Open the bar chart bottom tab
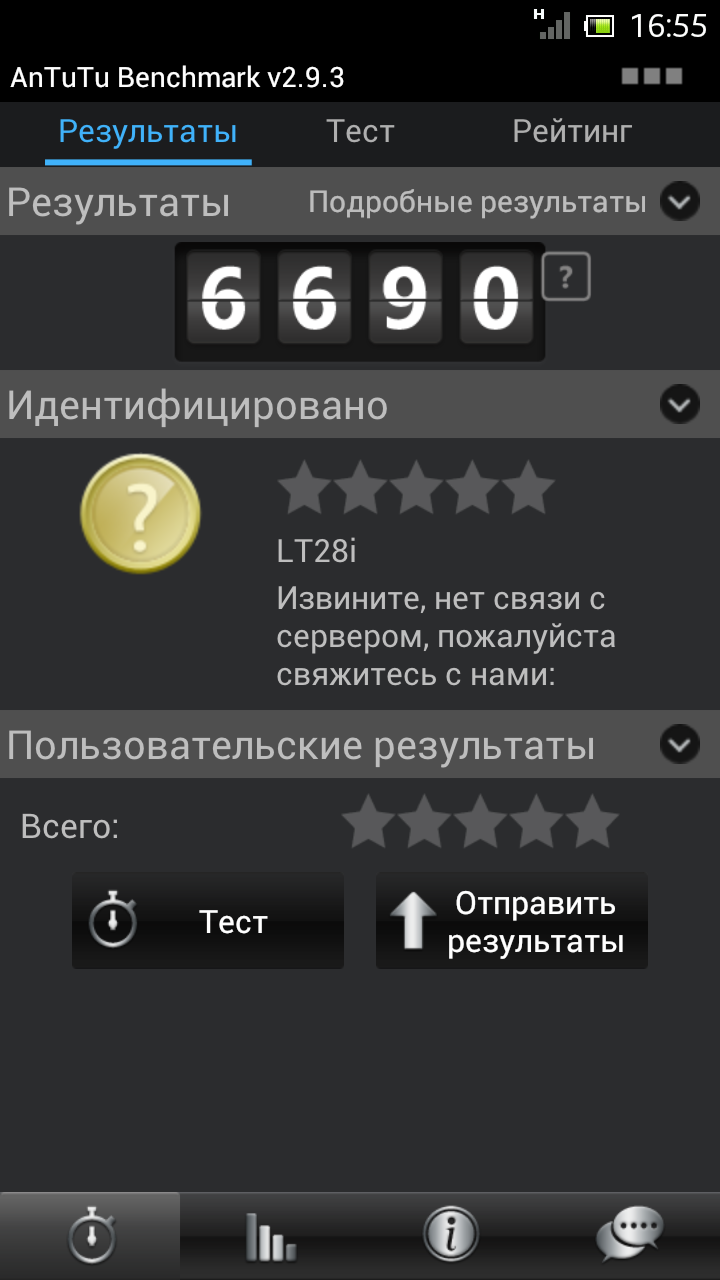The width and height of the screenshot is (720, 1280). click(x=270, y=1236)
